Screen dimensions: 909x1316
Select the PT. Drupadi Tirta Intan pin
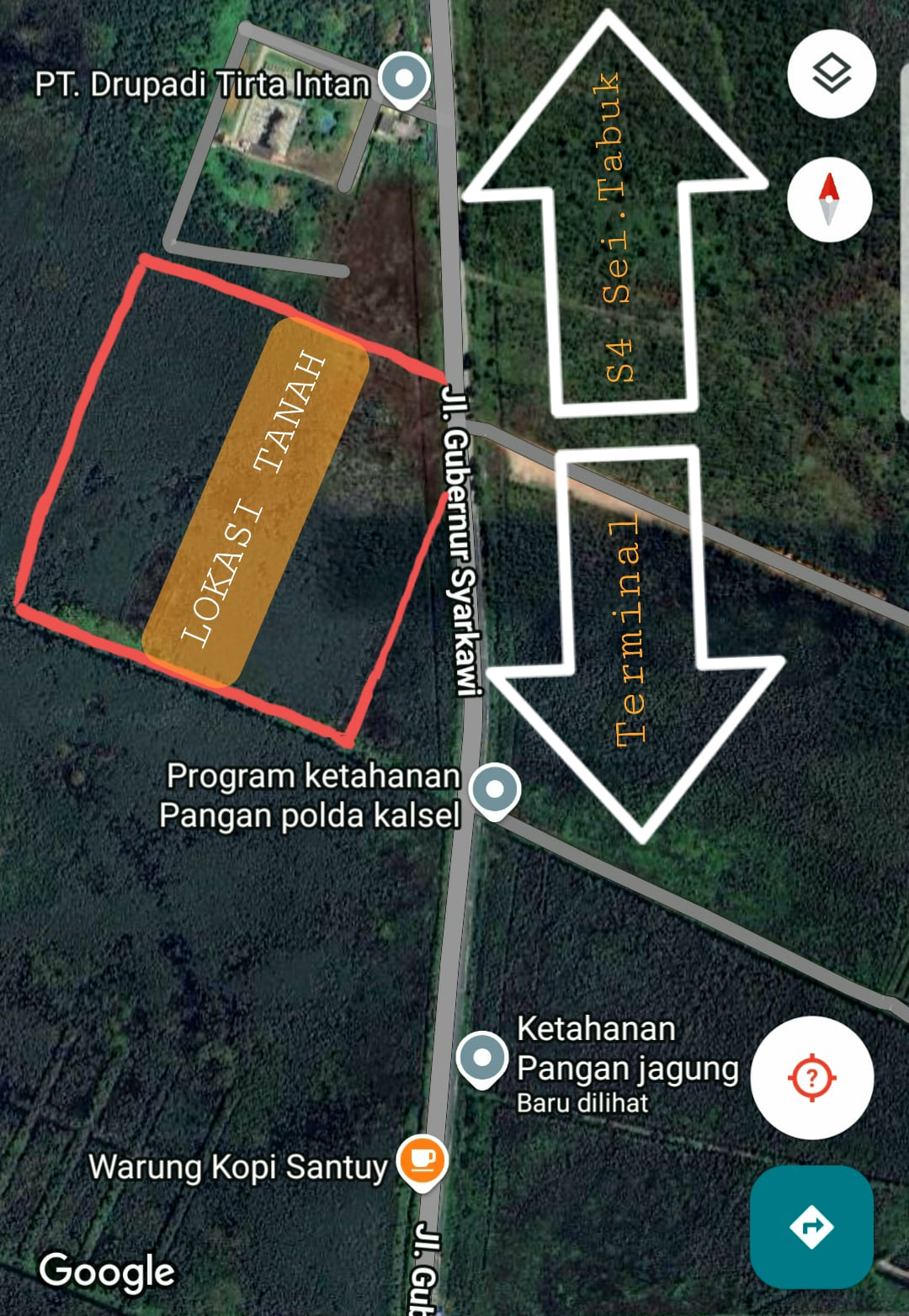point(405,79)
